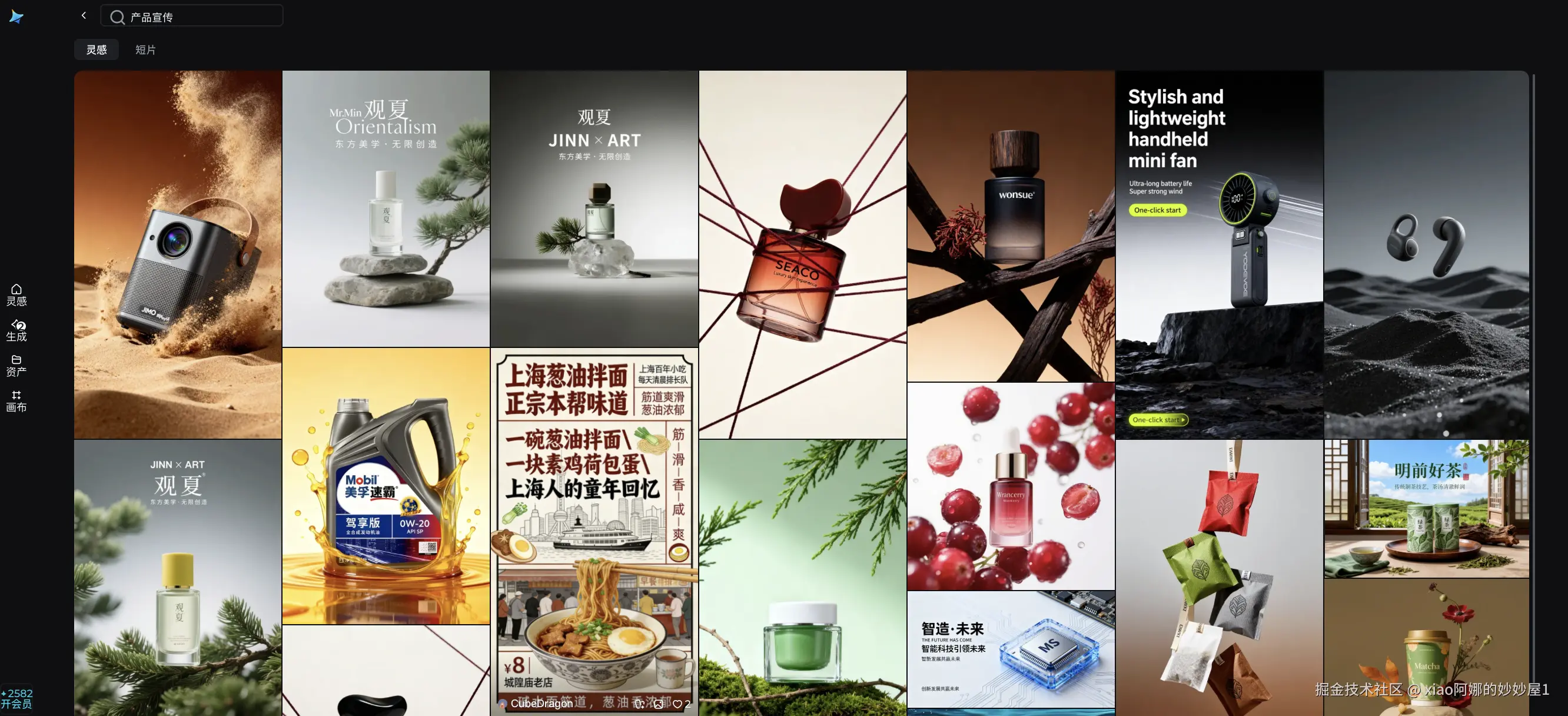Open the green cream jar image
Image resolution: width=1568 pixels, height=716 pixels.
tap(802, 577)
